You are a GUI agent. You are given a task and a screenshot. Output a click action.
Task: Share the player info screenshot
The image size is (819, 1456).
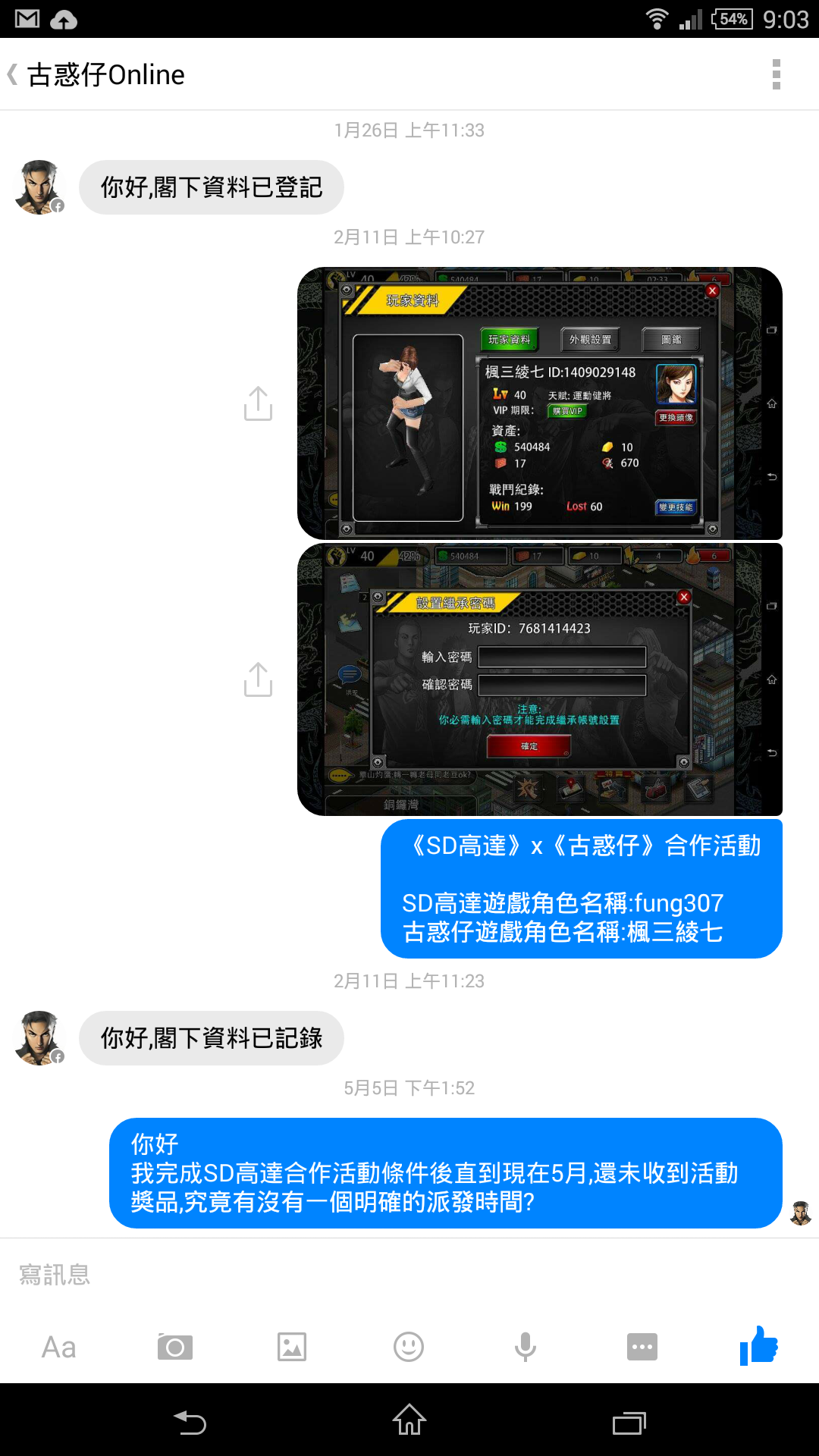[x=258, y=403]
